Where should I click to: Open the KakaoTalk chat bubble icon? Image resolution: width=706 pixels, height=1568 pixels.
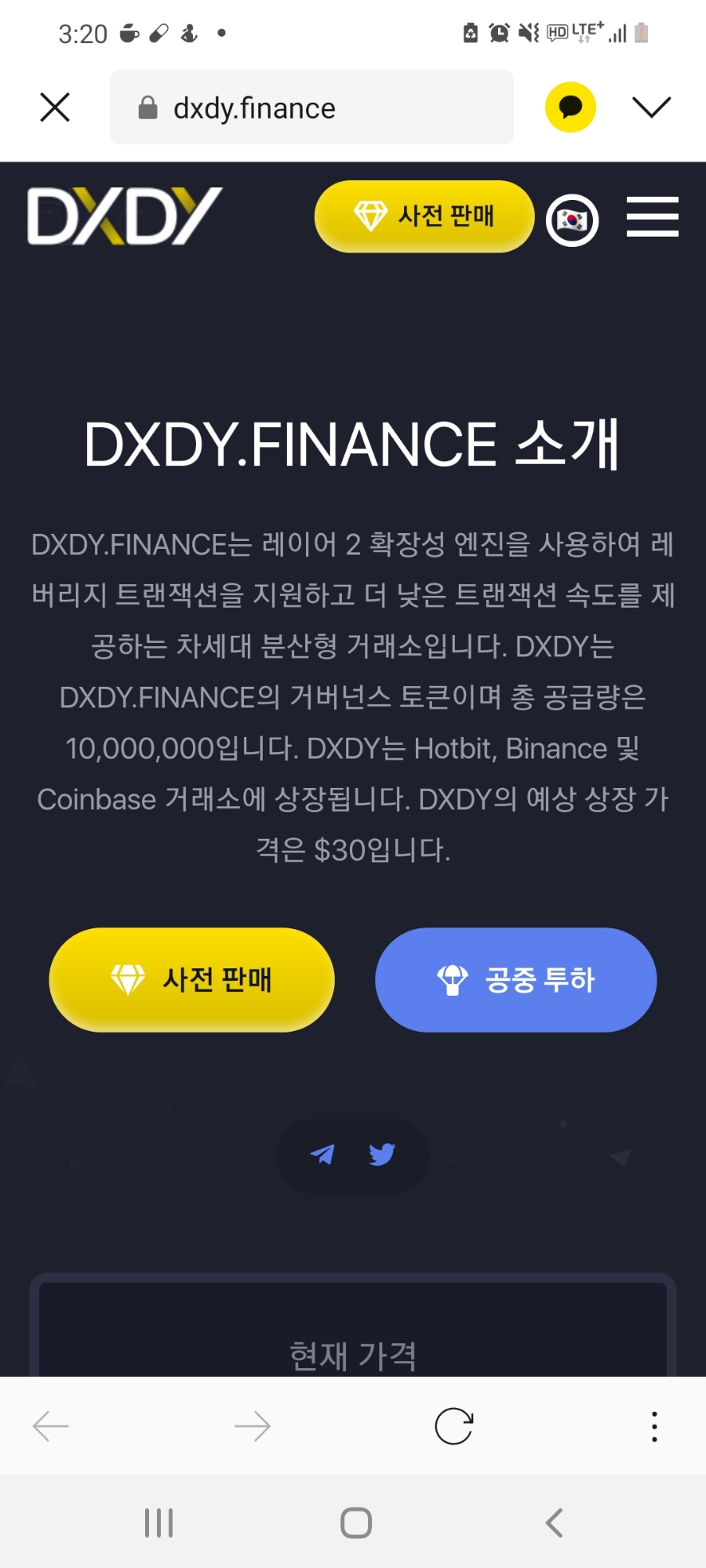[570, 107]
